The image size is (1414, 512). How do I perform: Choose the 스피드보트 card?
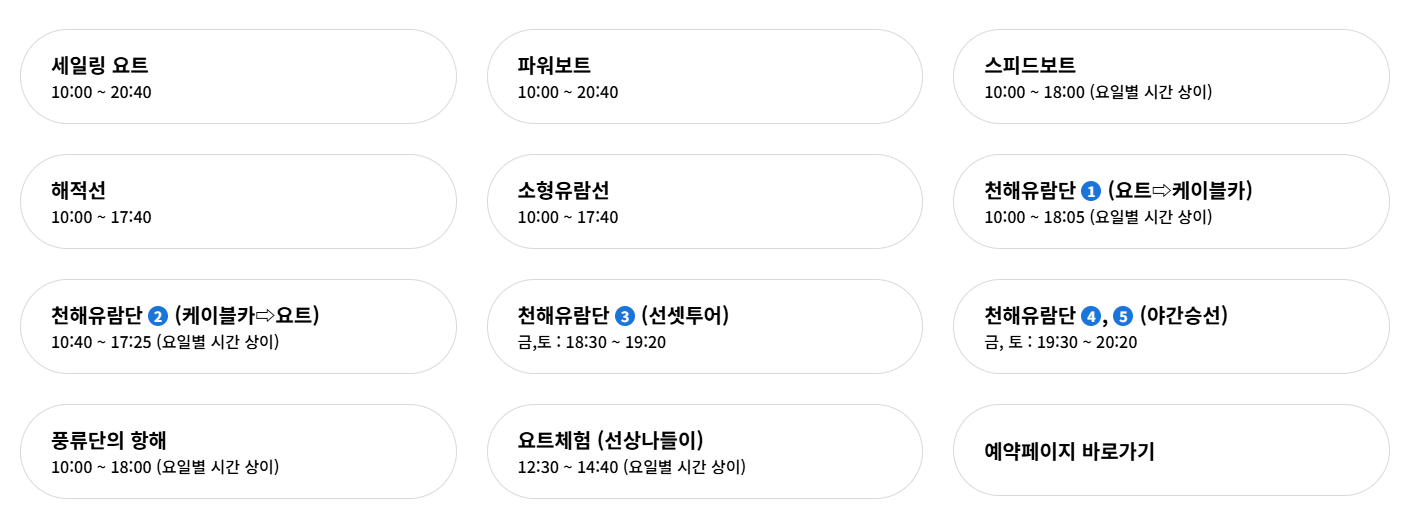point(1171,77)
